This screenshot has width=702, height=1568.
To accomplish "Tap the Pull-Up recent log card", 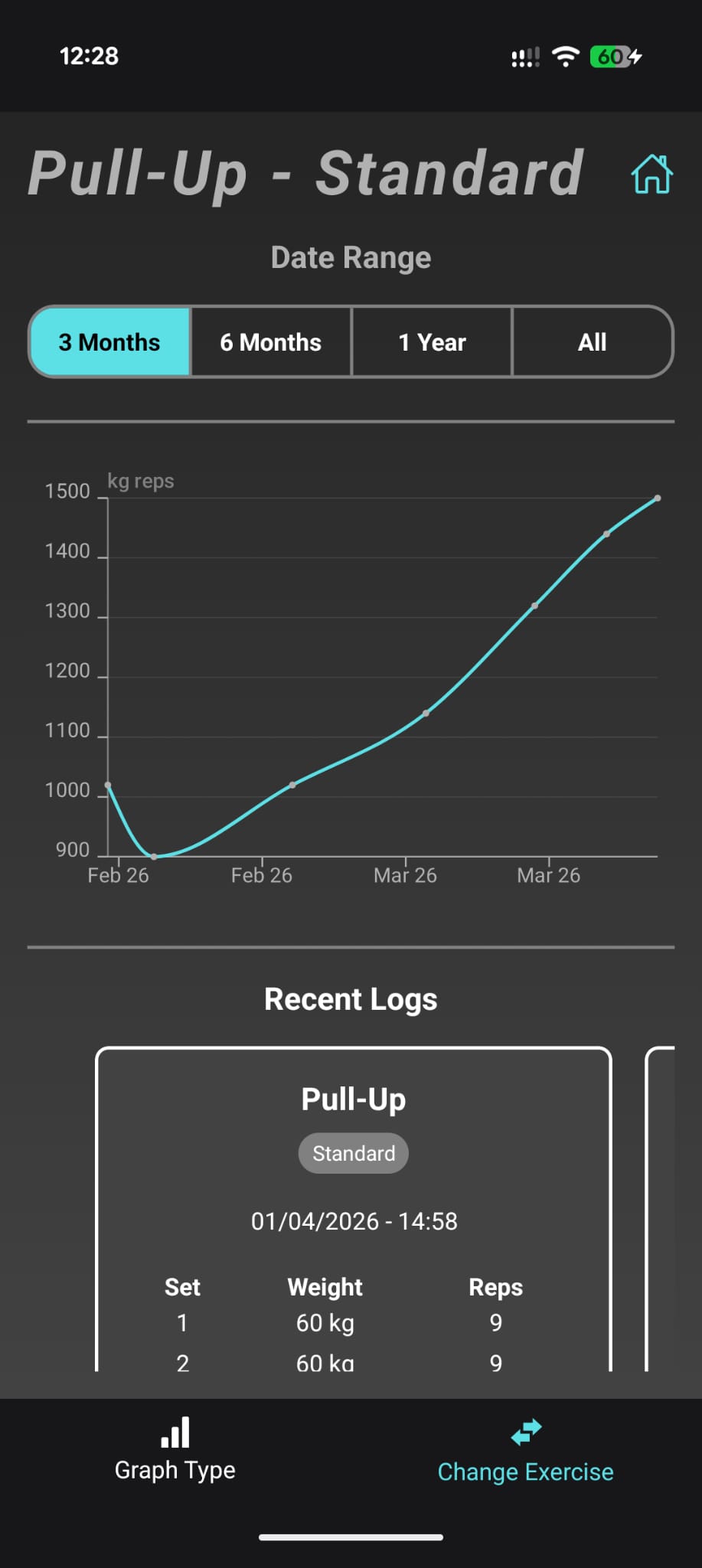I will pyautogui.click(x=353, y=1210).
